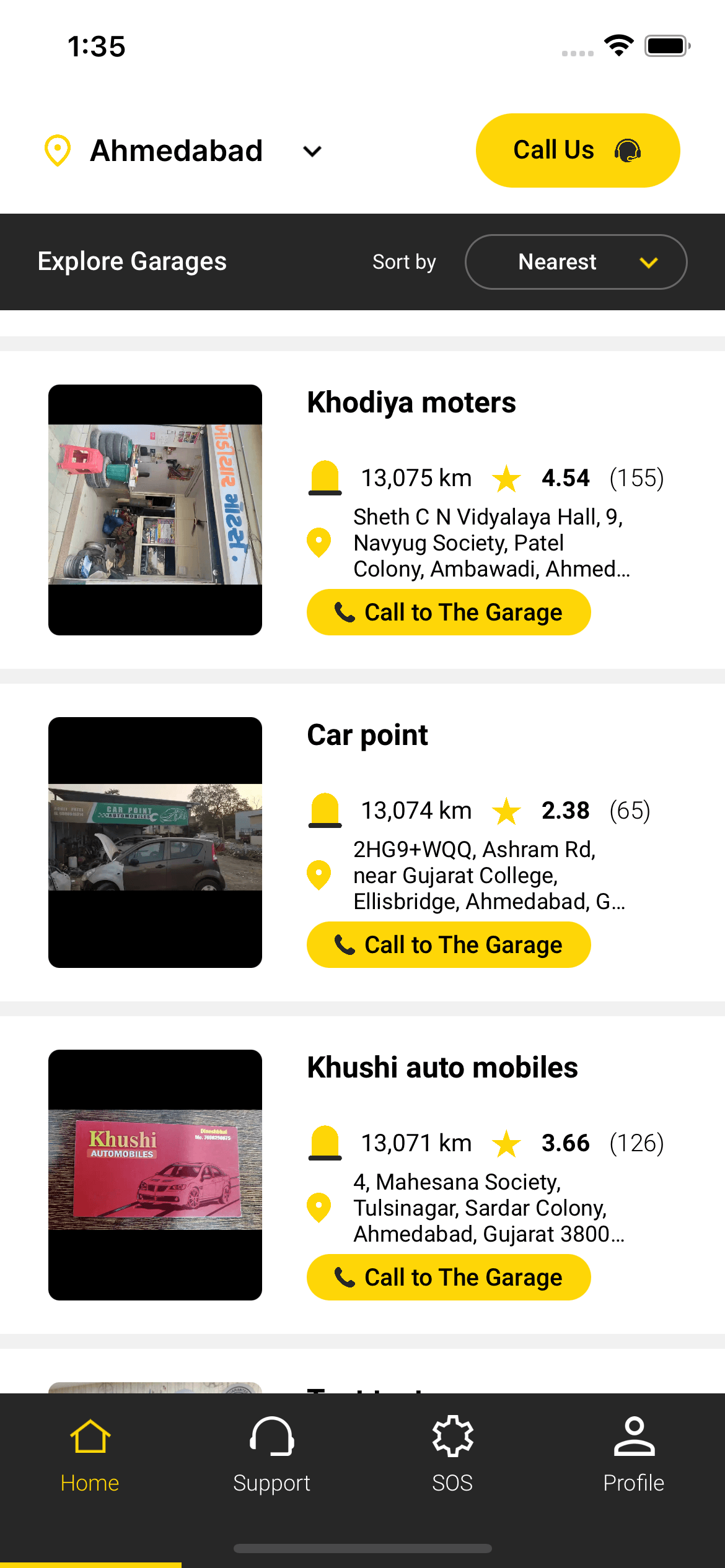Call the Khodiya moters garage
Image resolution: width=725 pixels, height=1568 pixels.
click(449, 612)
